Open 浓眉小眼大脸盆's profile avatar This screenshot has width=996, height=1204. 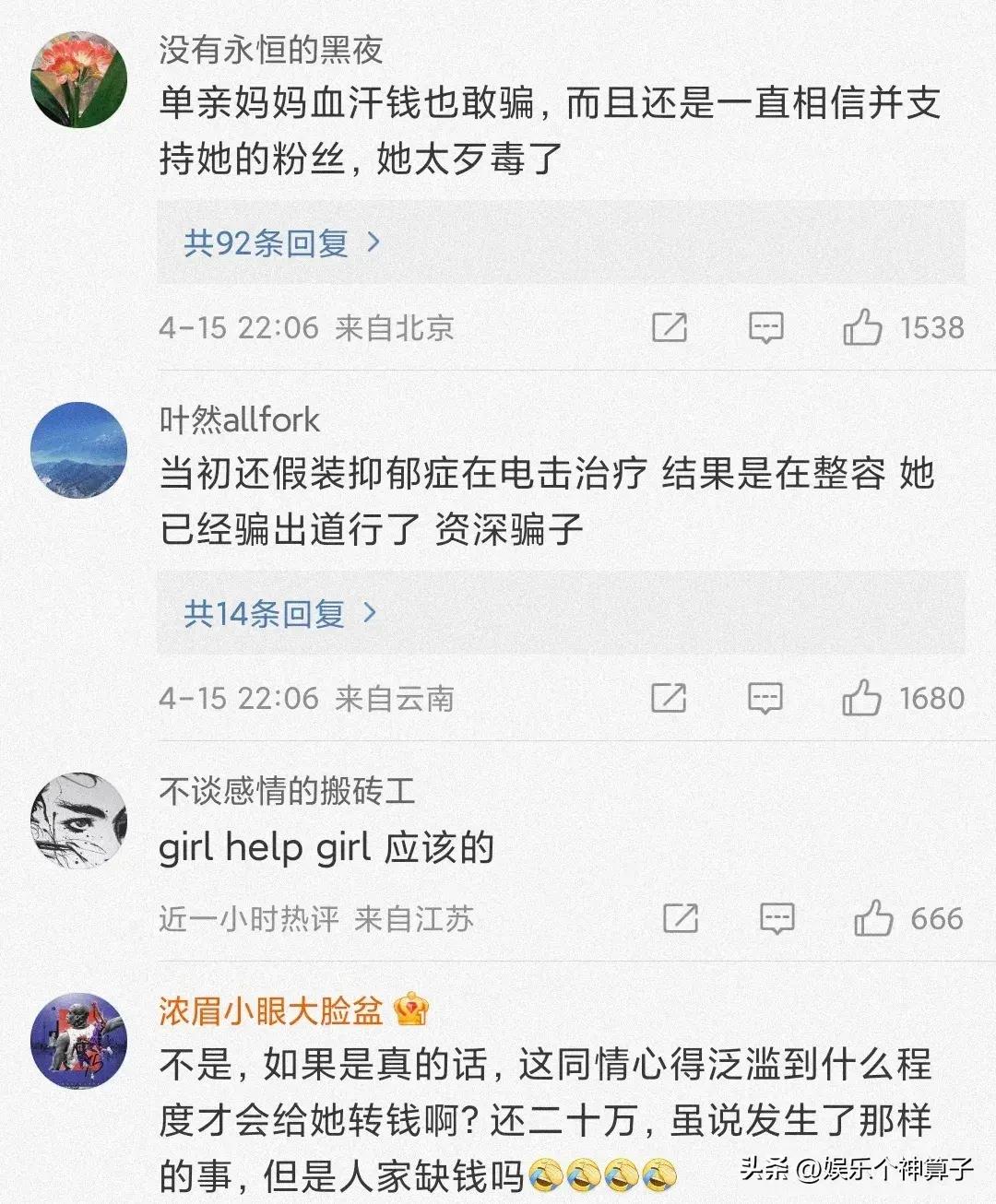[78, 1042]
